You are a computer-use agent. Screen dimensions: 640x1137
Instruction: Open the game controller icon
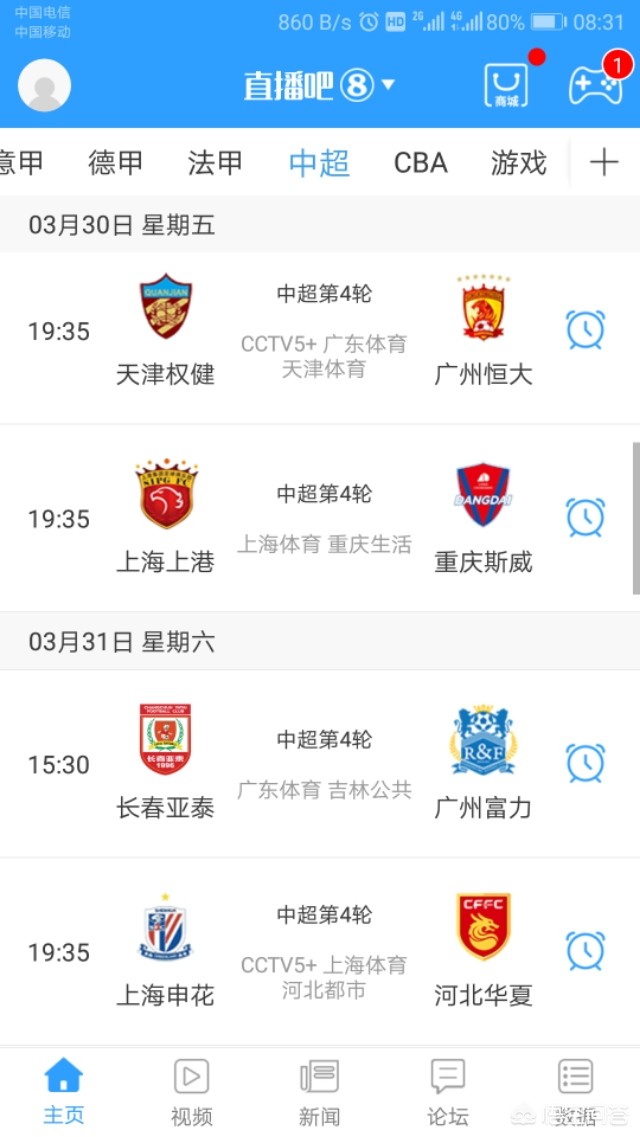coord(595,86)
